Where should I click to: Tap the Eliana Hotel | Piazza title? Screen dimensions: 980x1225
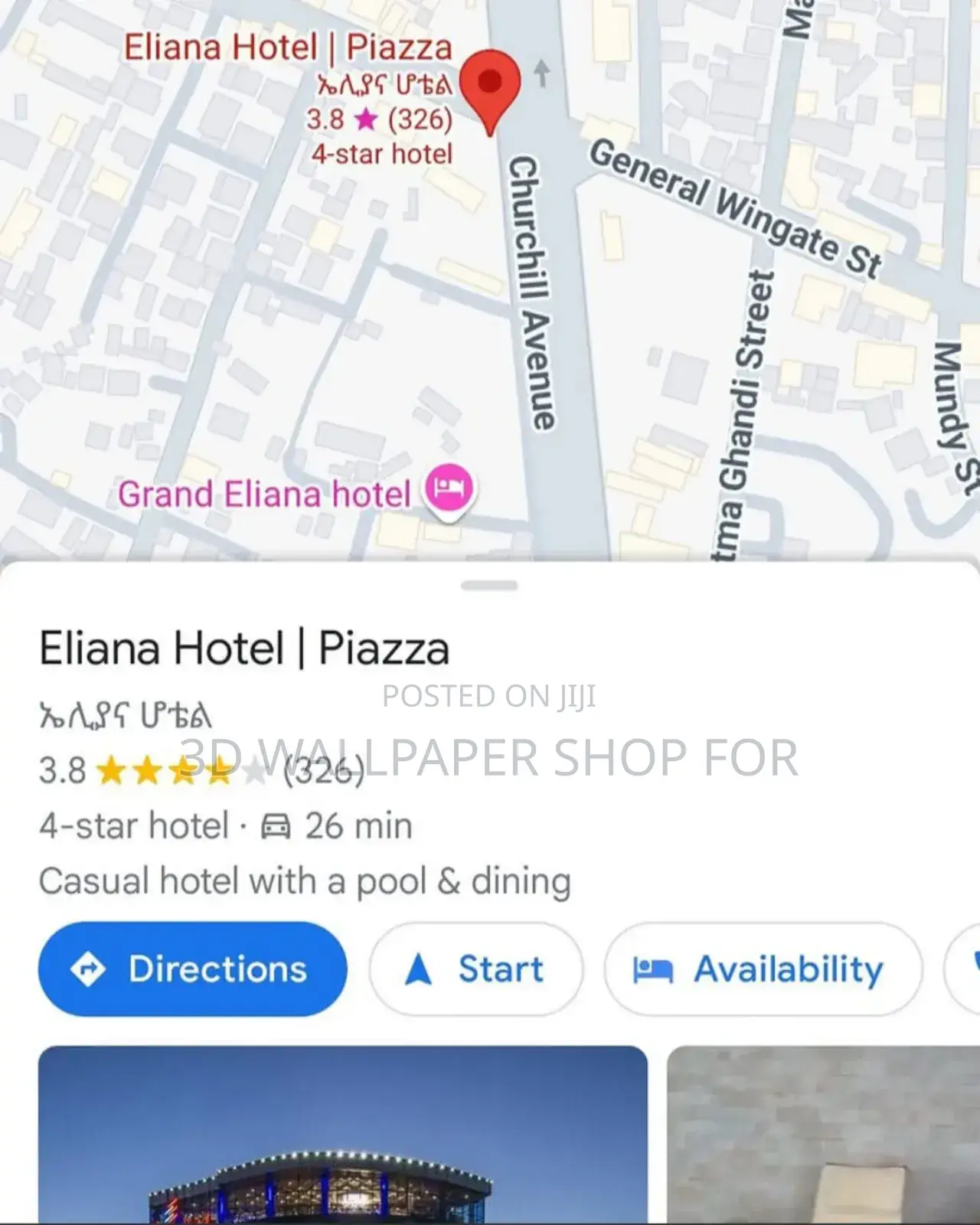(x=245, y=648)
